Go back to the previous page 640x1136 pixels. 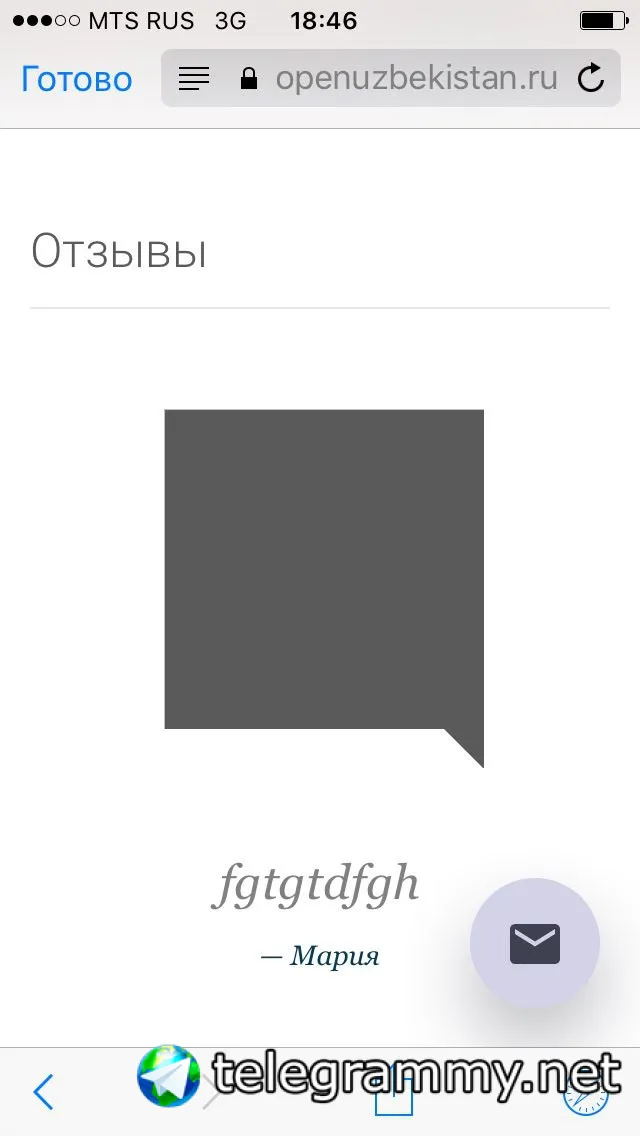point(43,1092)
